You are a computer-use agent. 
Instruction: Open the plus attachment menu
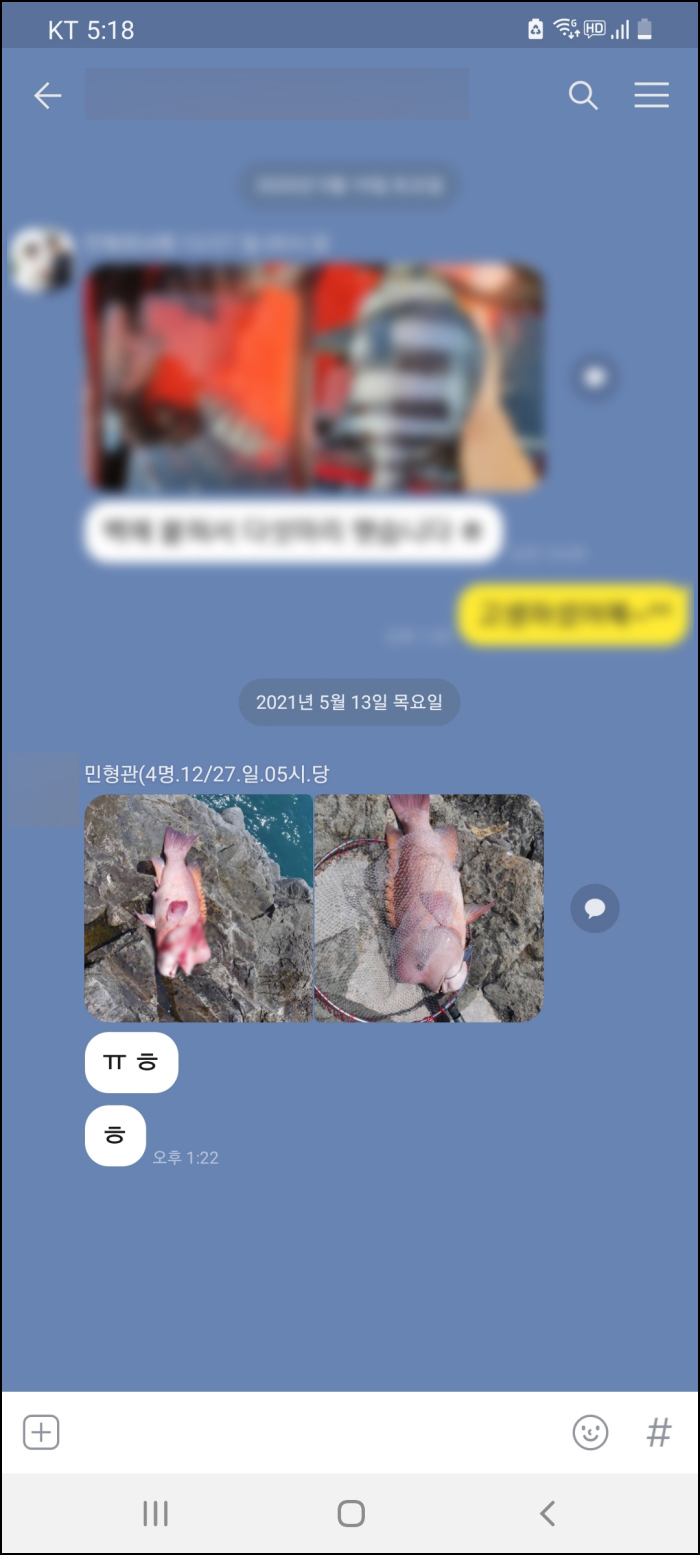41,1432
